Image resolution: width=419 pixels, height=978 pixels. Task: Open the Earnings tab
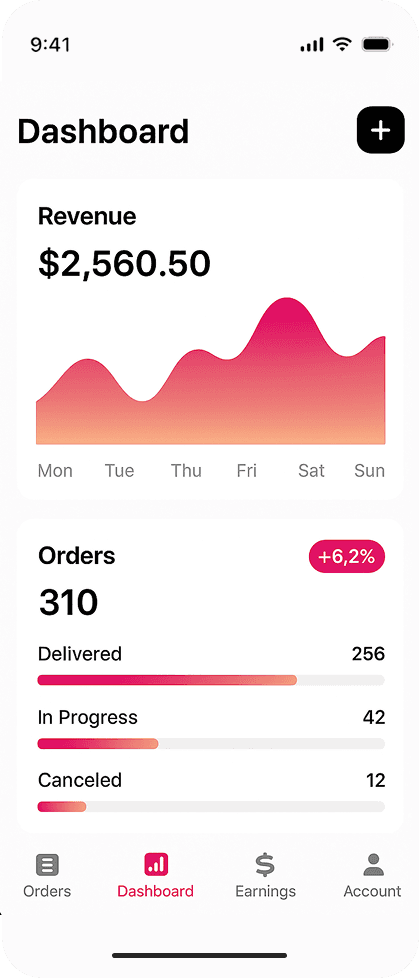(x=265, y=876)
